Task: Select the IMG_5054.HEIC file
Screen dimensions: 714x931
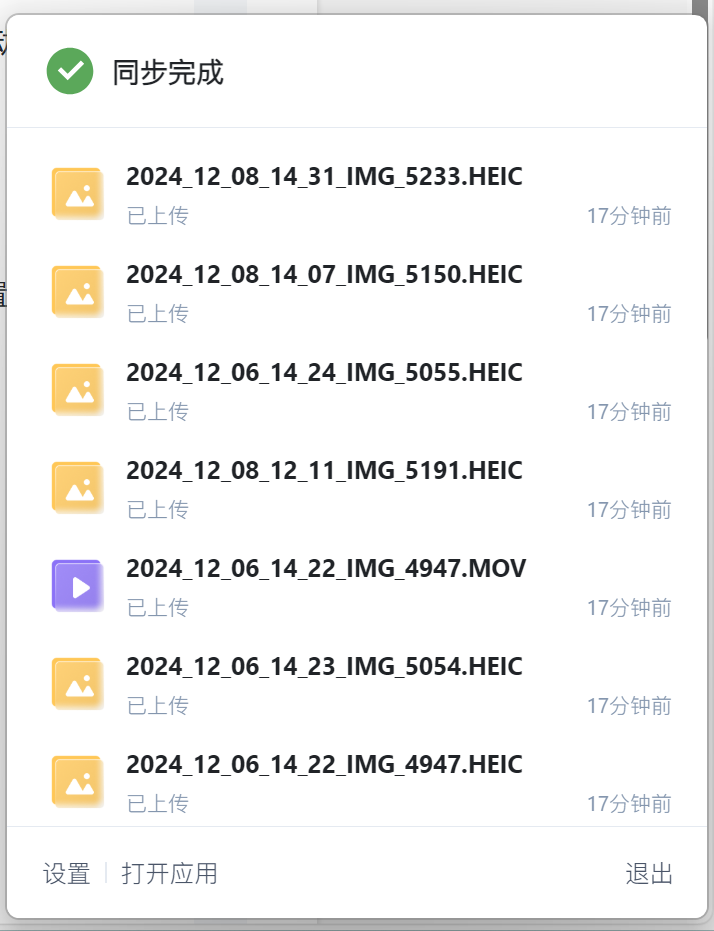Action: pyautogui.click(x=324, y=668)
